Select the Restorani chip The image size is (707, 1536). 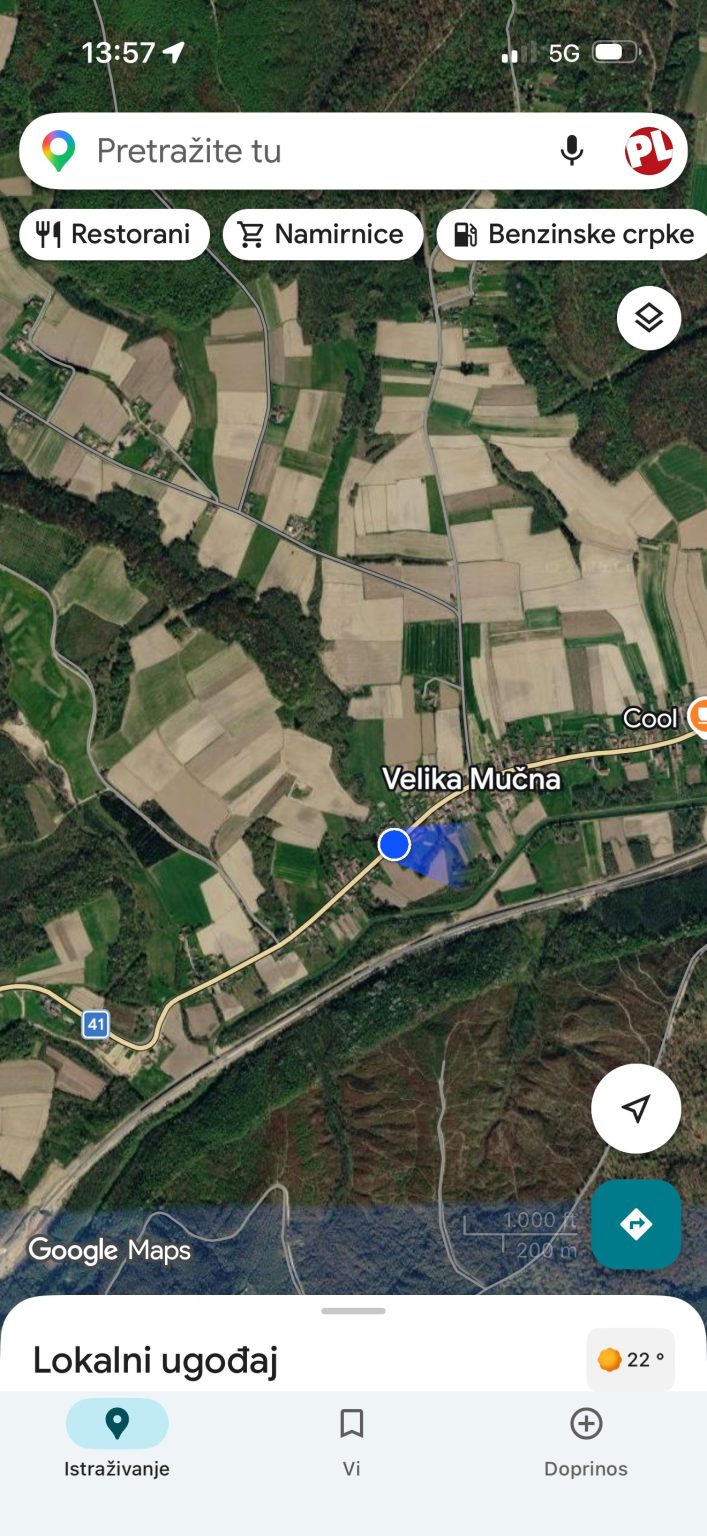tap(114, 235)
